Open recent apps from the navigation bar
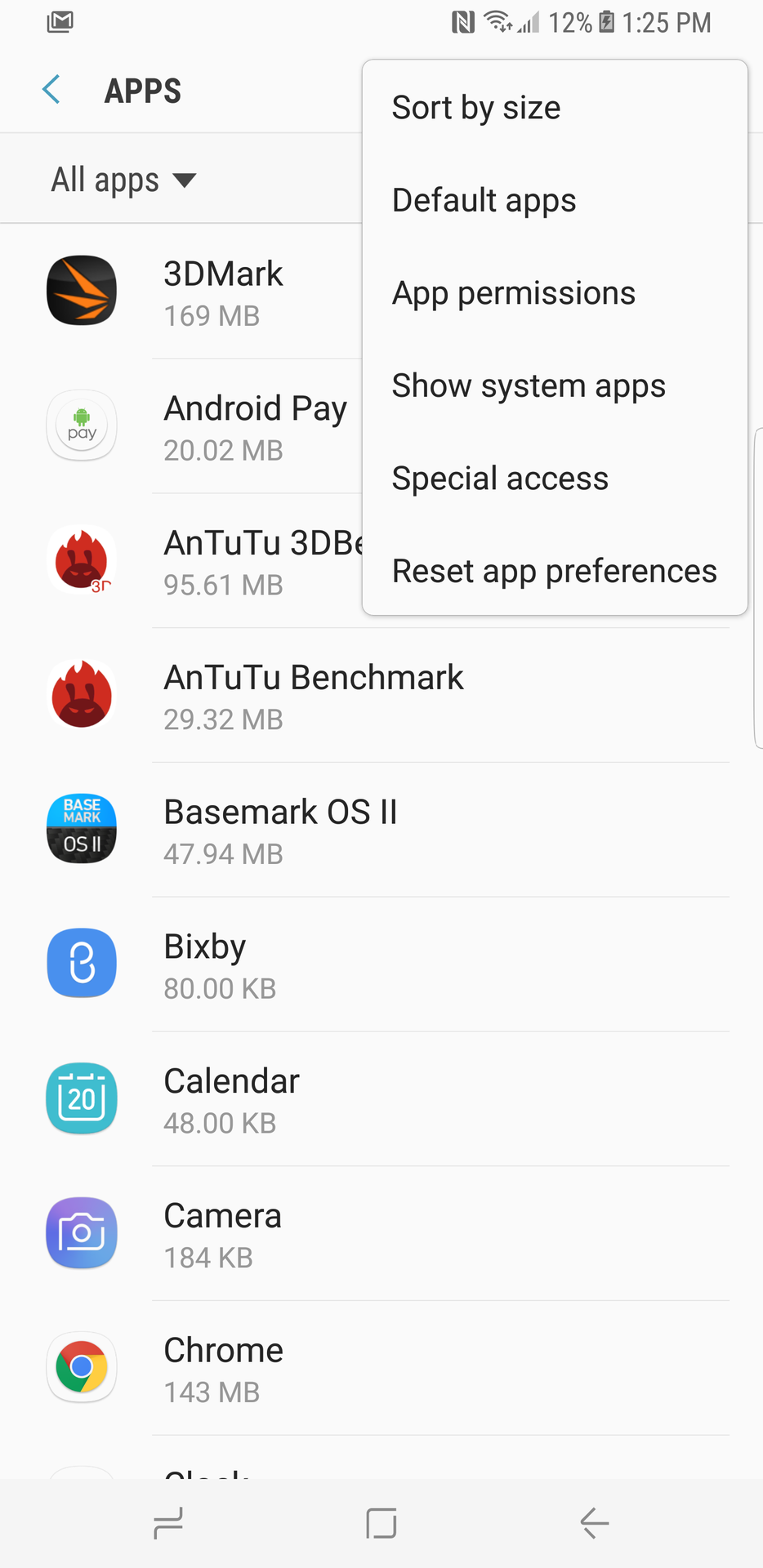This screenshot has width=763, height=1568. point(168,1524)
